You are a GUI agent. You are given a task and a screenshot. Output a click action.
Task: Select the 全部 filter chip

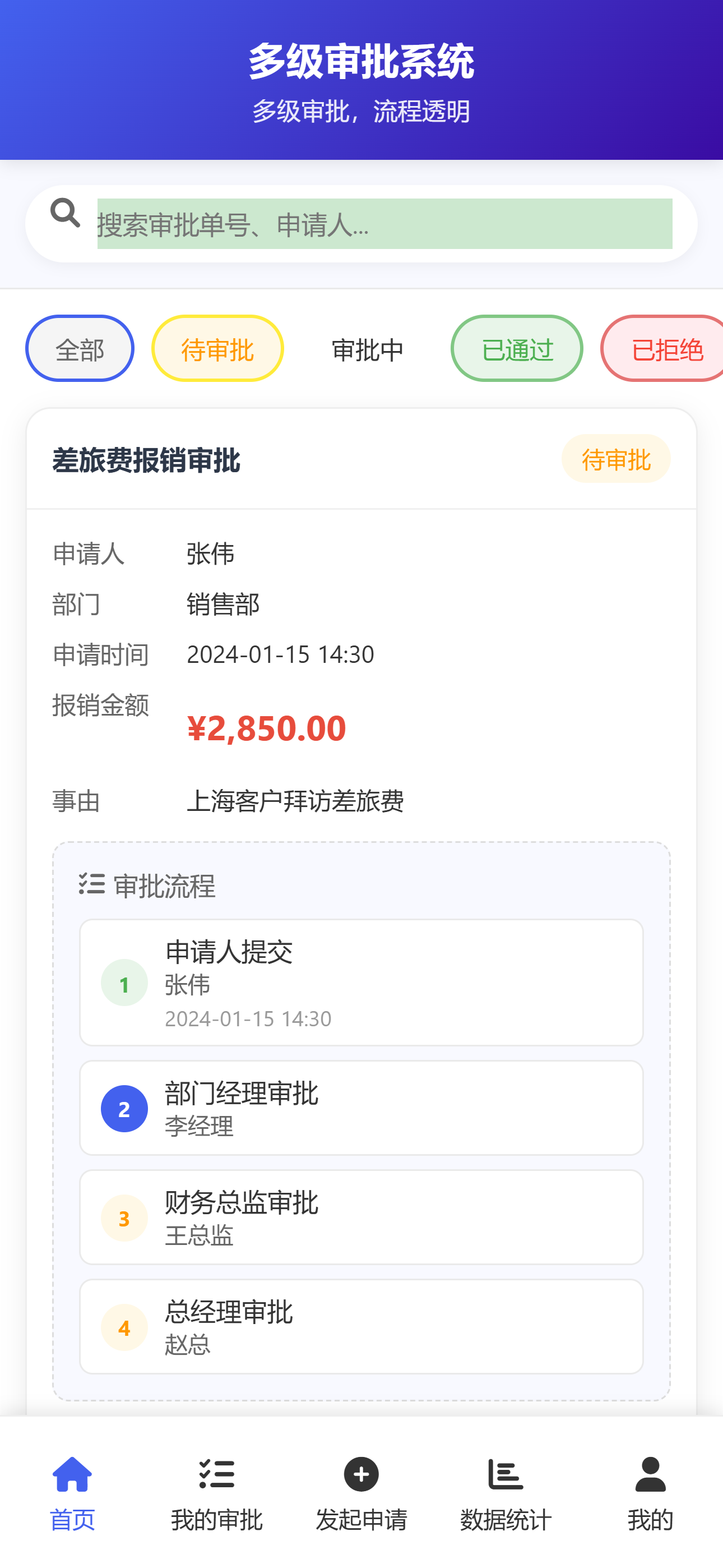[80, 349]
